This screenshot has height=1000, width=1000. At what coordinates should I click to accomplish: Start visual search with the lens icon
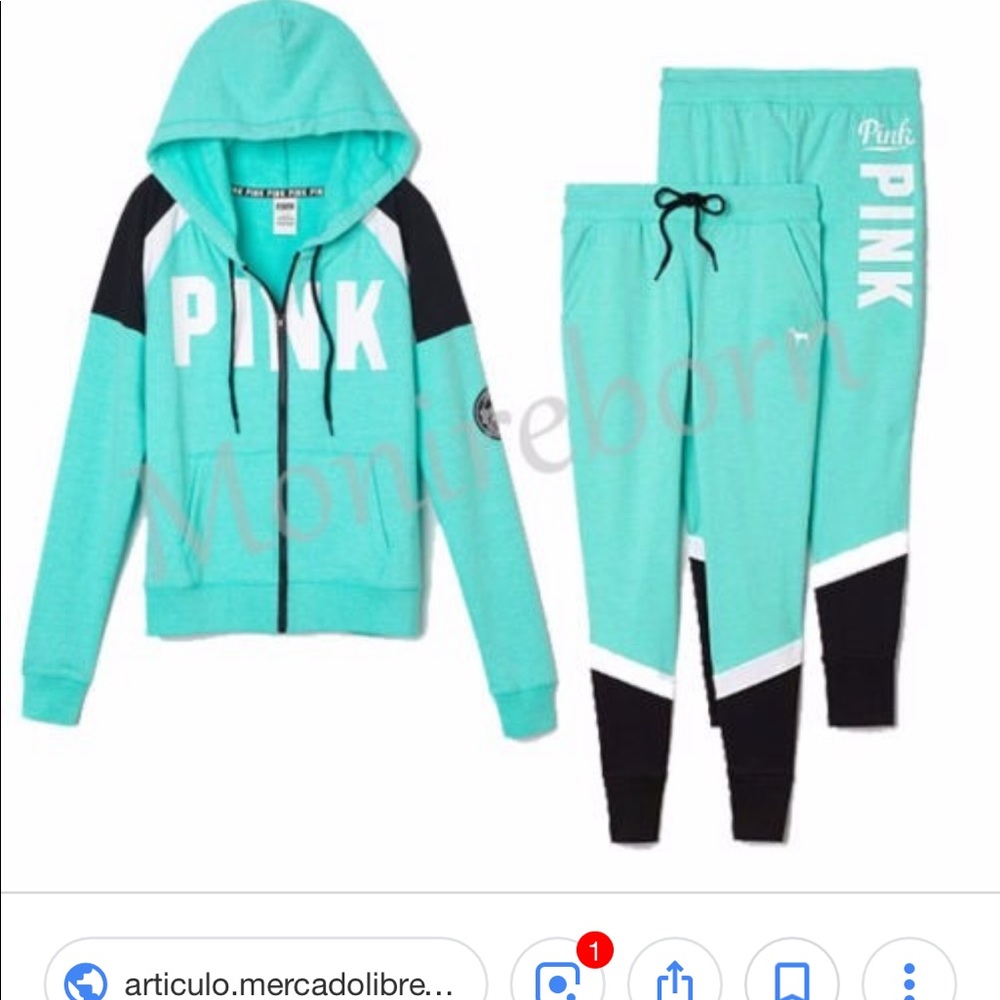coord(558,978)
